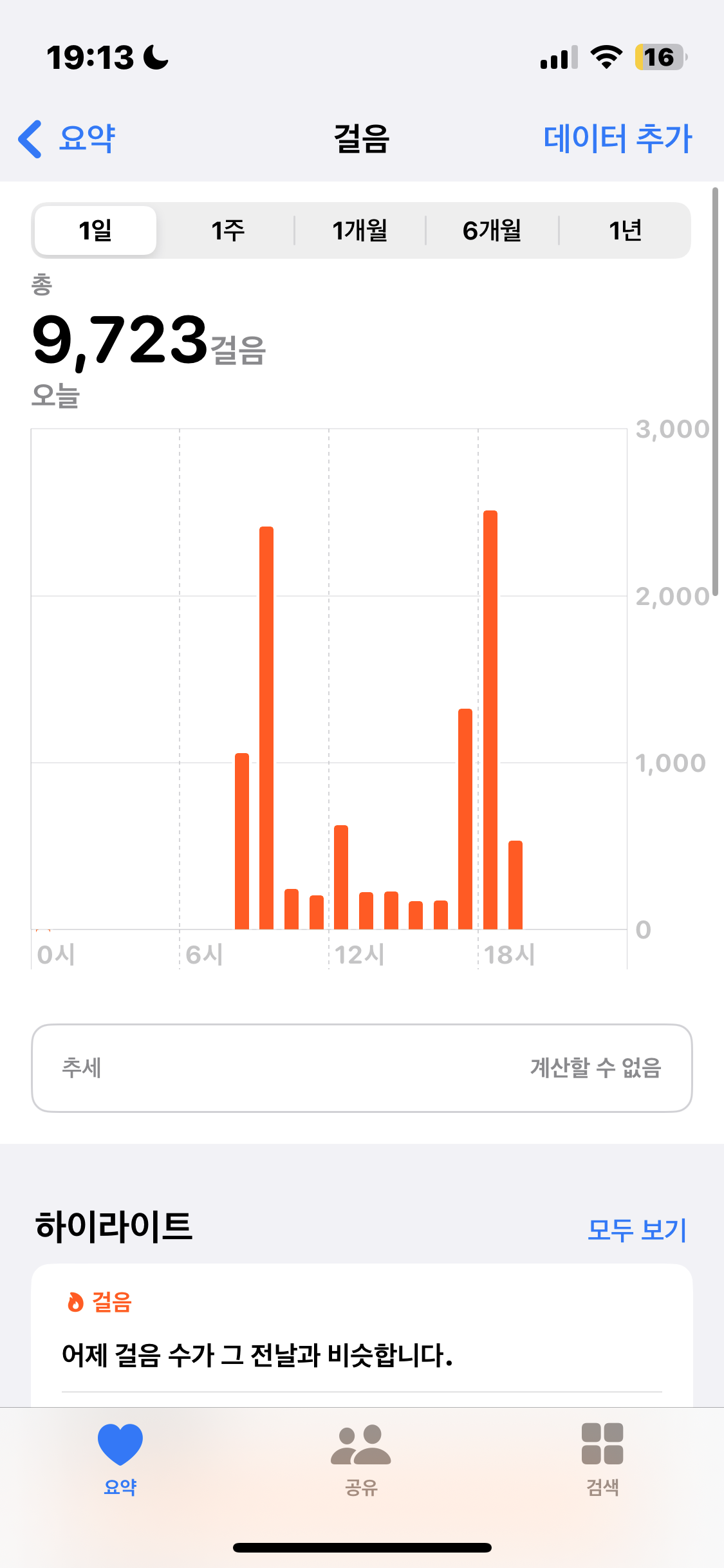Screen dimensions: 724x1568
Task: Switch to the 1주 view
Action: point(228,230)
